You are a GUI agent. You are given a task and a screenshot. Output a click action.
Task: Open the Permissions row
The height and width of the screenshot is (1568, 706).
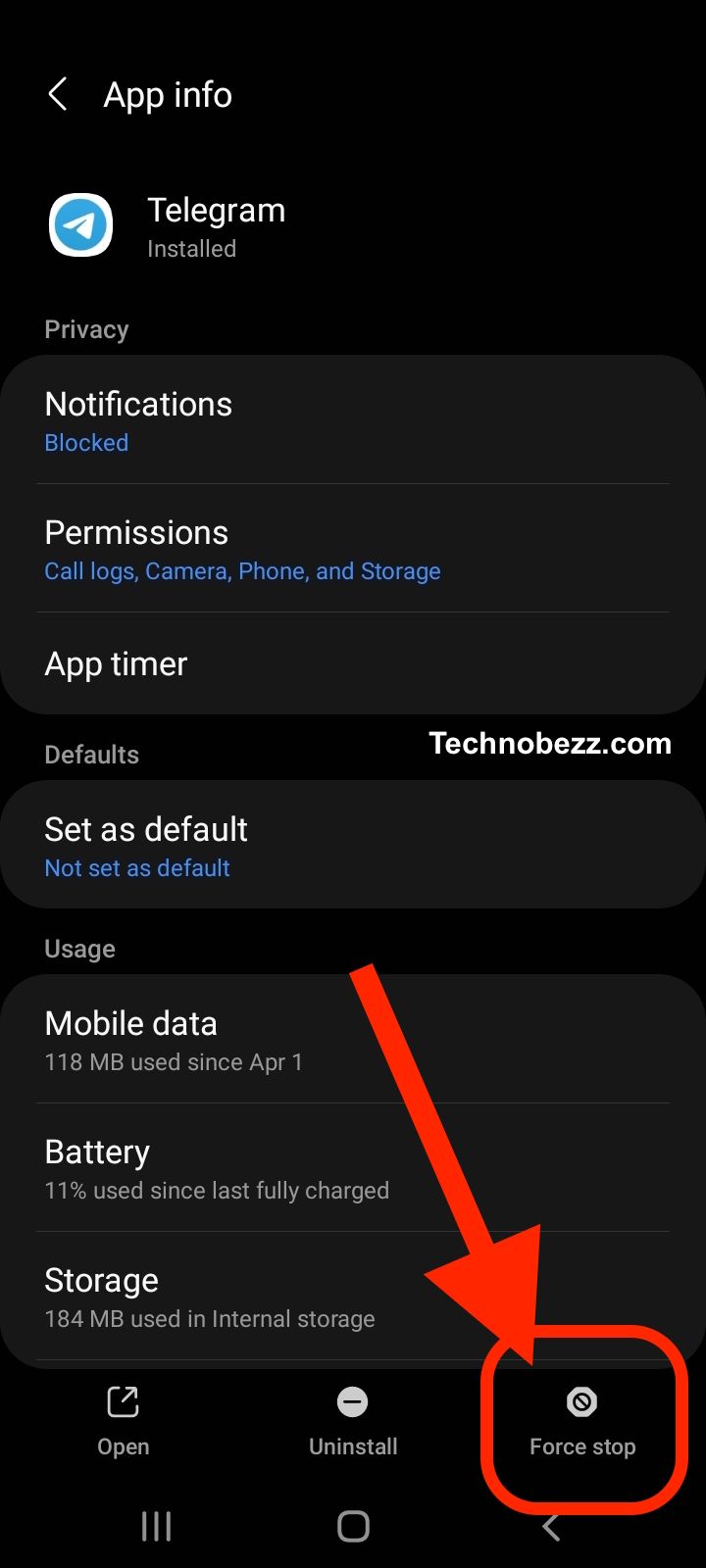pyautogui.click(x=353, y=549)
